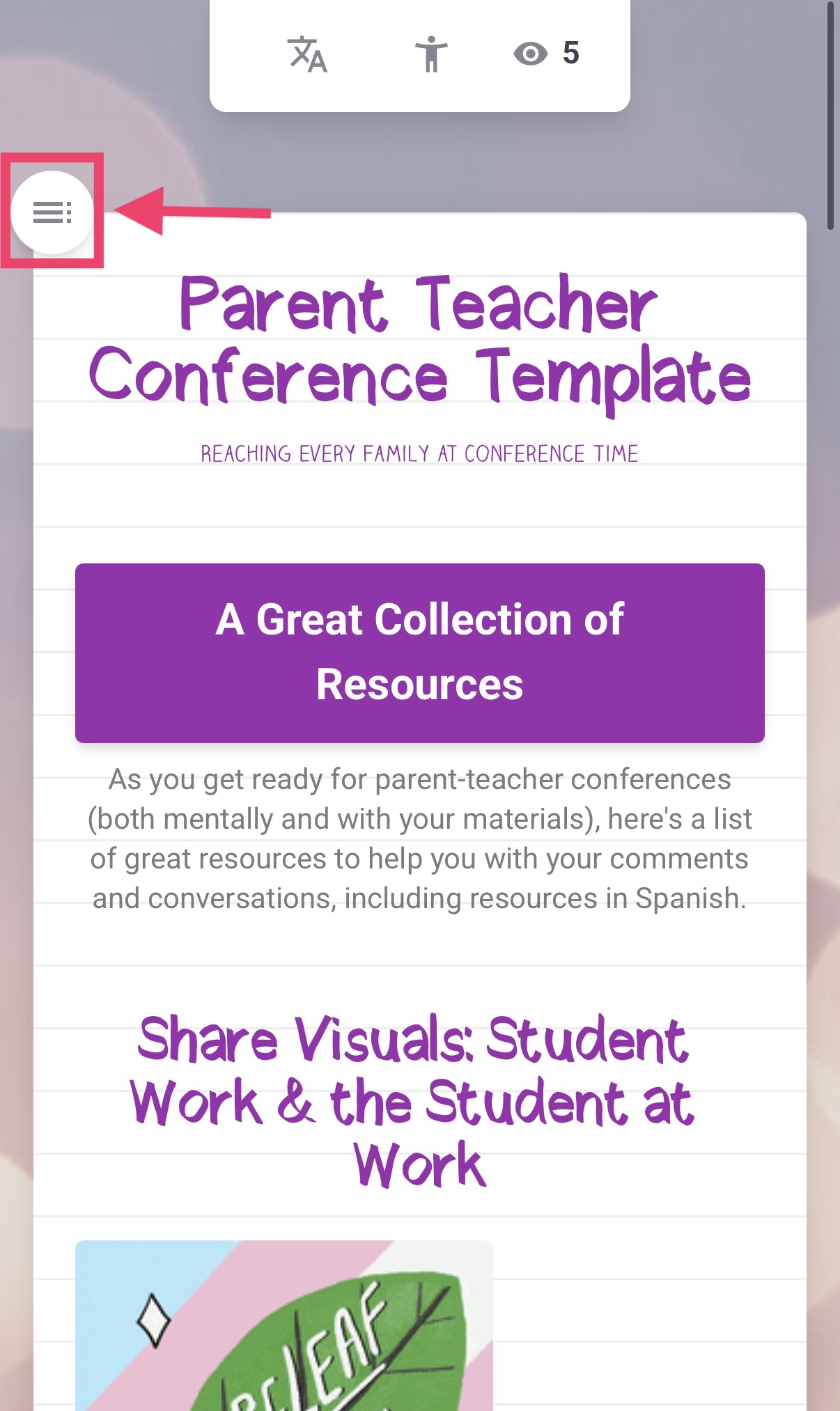The image size is (840, 1411).
Task: Open the table of contents menu
Action: pos(52,212)
